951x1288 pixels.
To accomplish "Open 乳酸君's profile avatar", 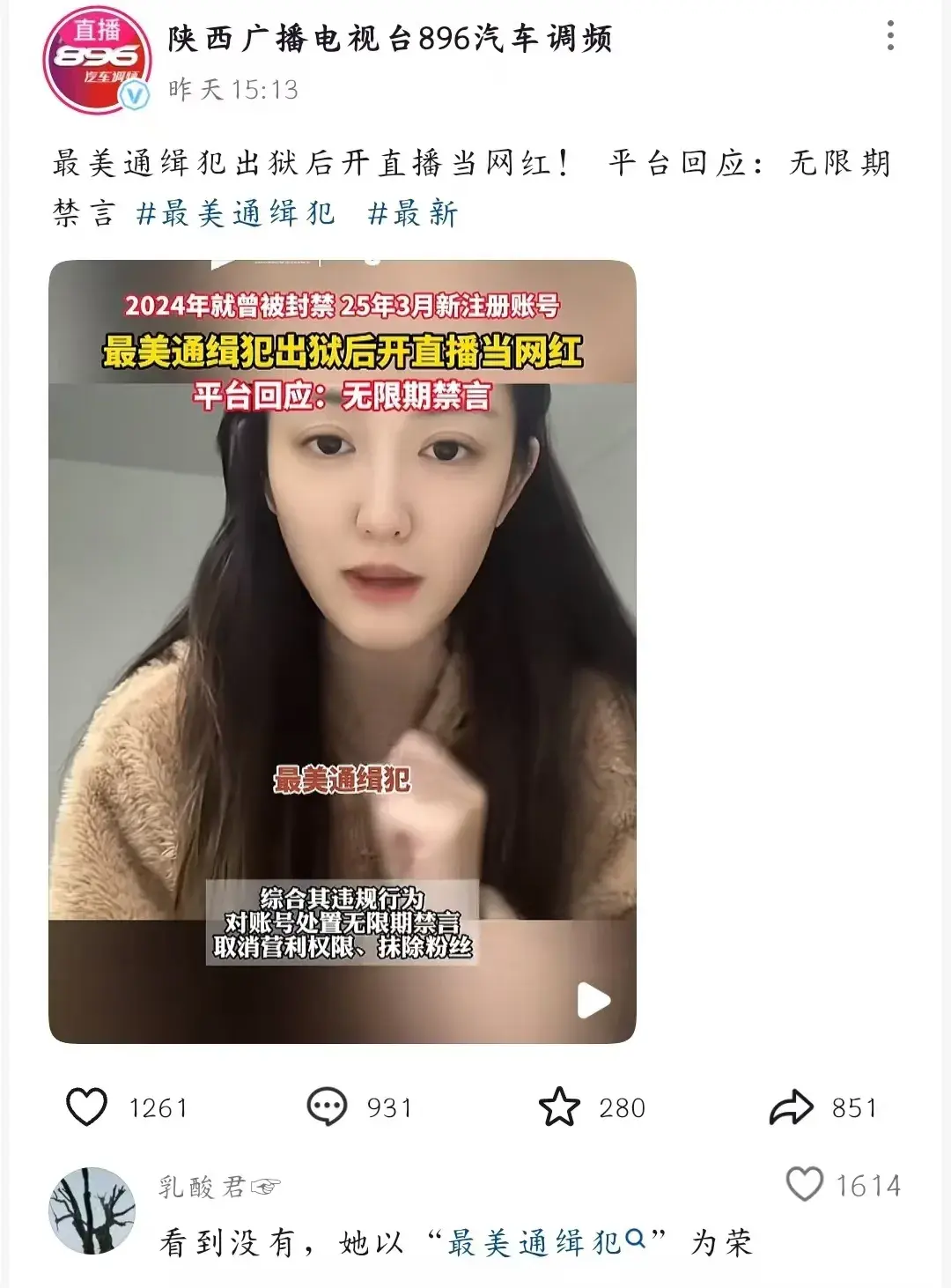I will pyautogui.click(x=92, y=1210).
